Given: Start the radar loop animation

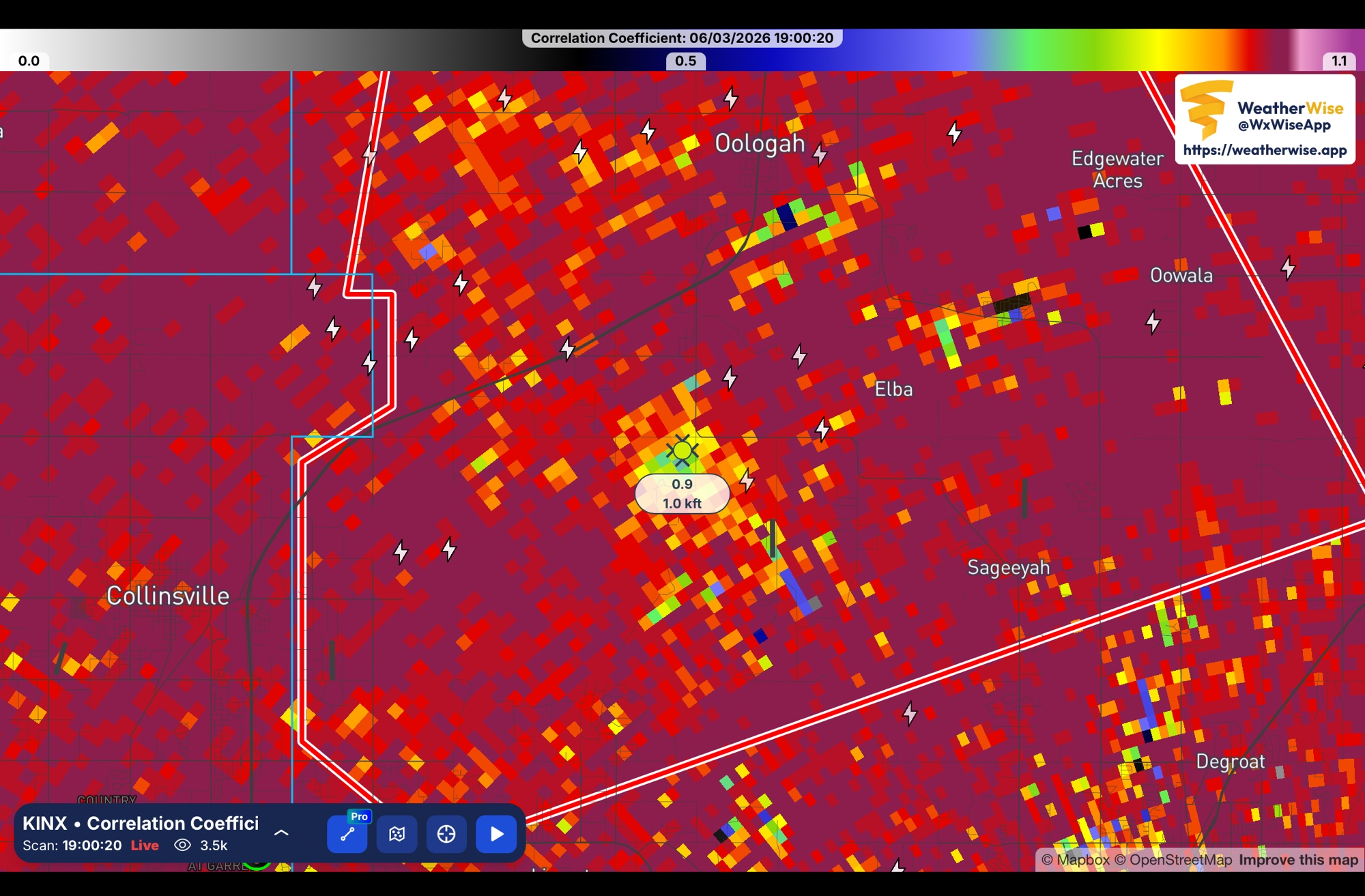Looking at the screenshot, I should coord(496,834).
